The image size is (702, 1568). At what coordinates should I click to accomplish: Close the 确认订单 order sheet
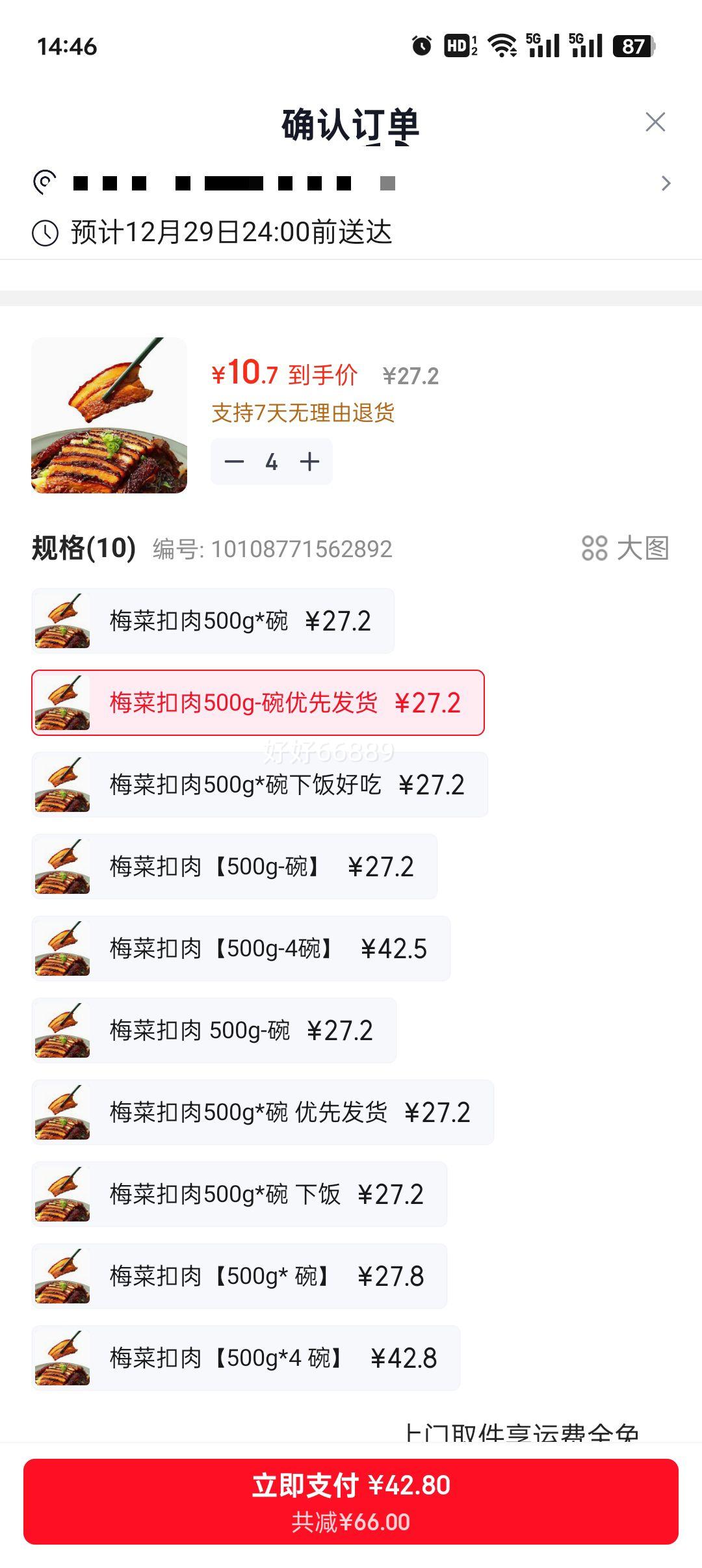[655, 122]
